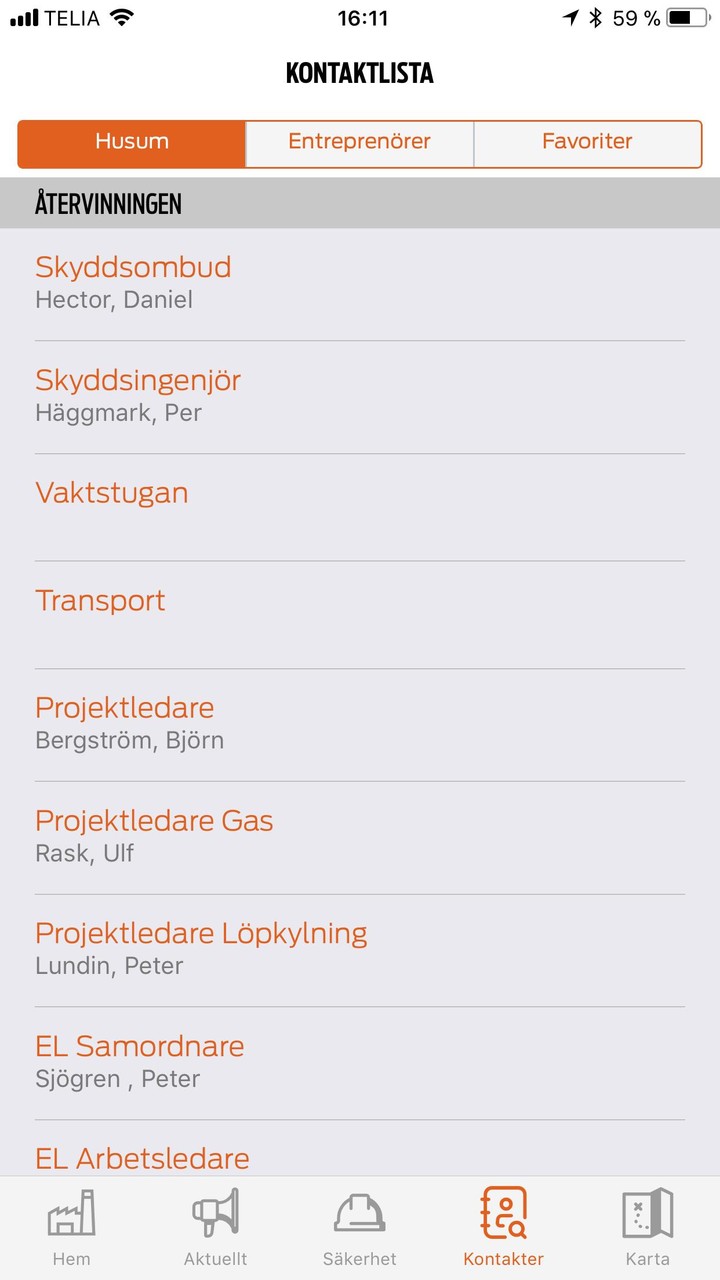Viewport: 720px width, 1280px height.
Task: Select the Husum segment
Action: (132, 142)
